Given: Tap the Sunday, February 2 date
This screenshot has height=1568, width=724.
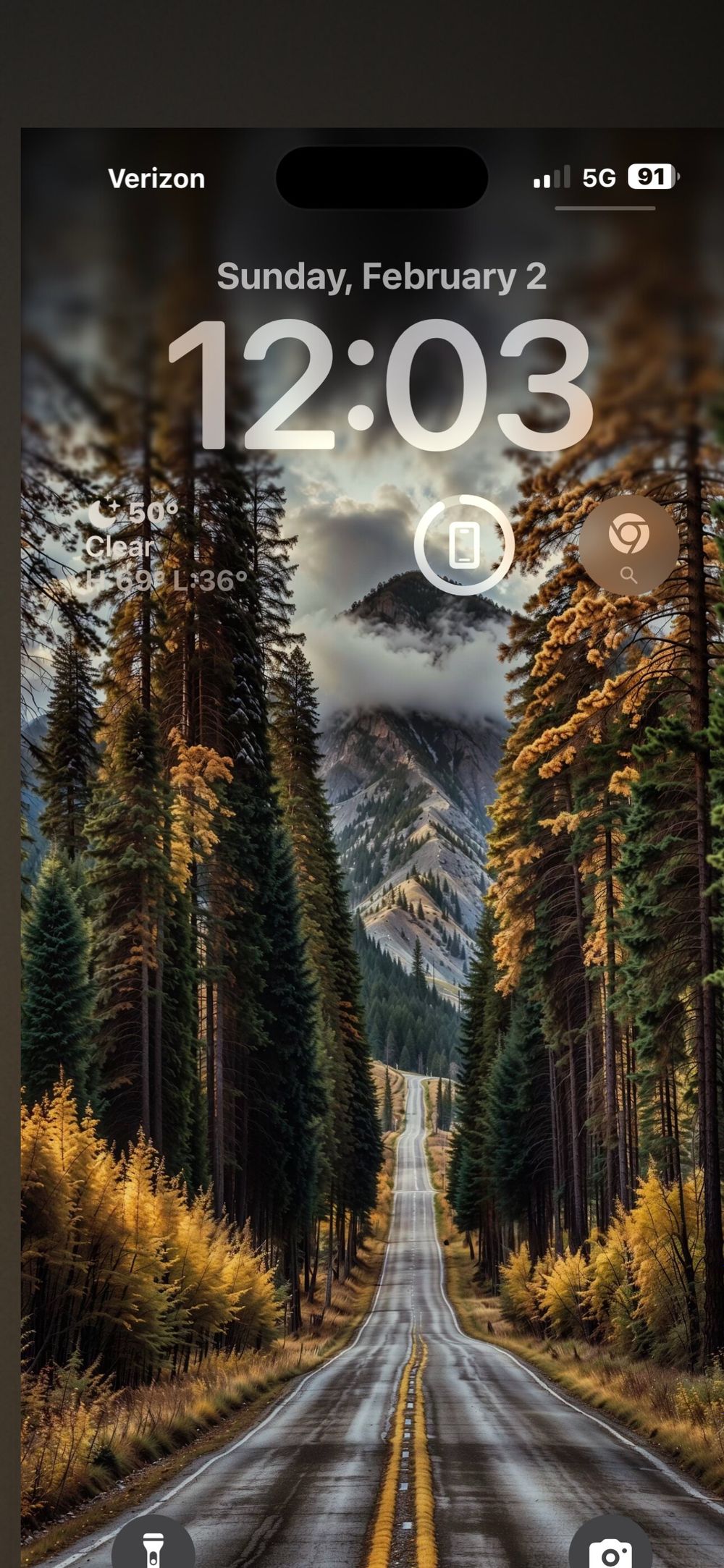Looking at the screenshot, I should click(382, 276).
